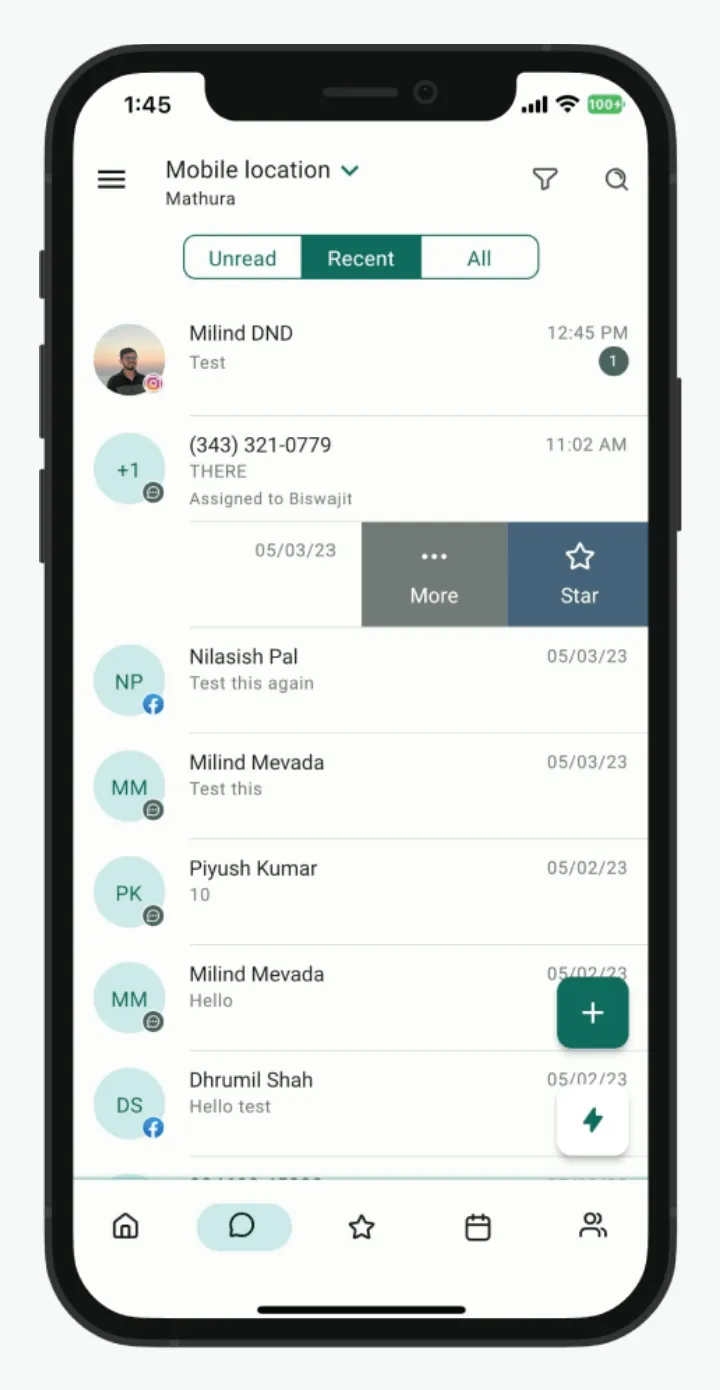Open the conversation with Milind DND
The width and height of the screenshot is (720, 1390).
pos(361,360)
